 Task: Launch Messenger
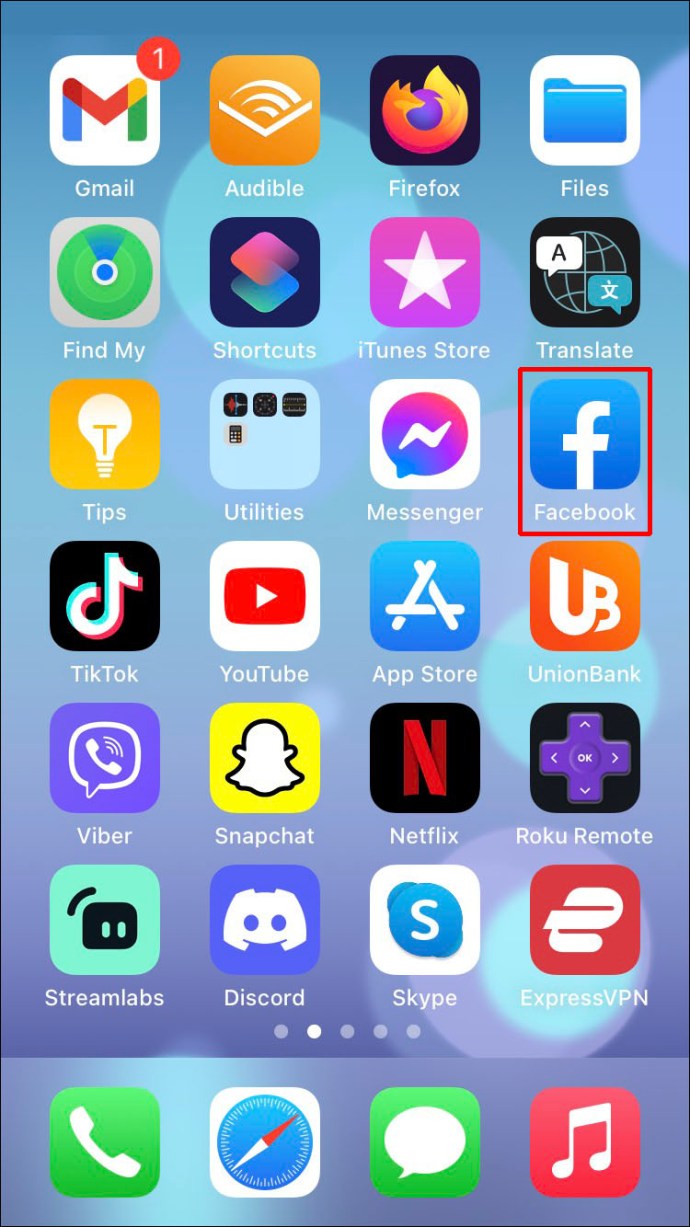425,434
